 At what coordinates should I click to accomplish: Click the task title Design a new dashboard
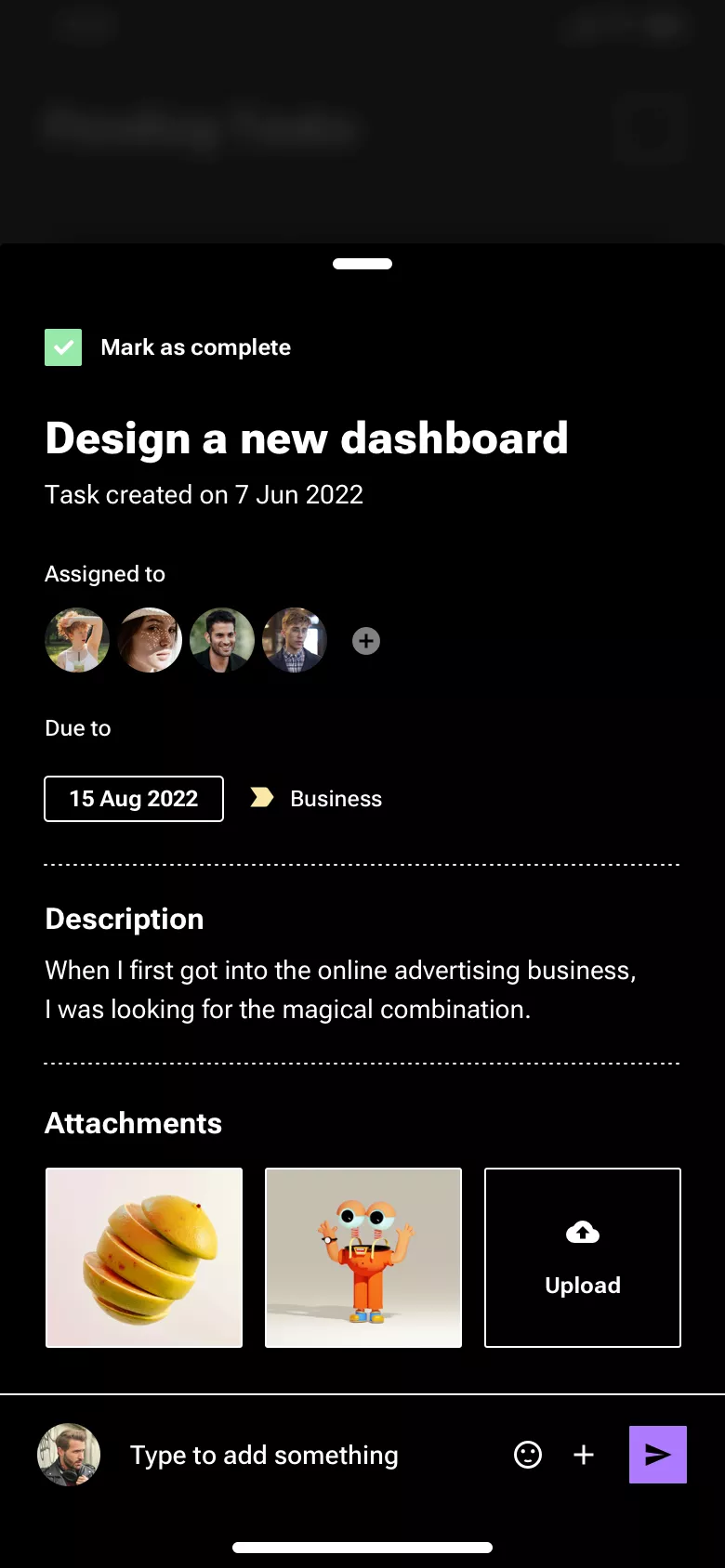click(306, 438)
